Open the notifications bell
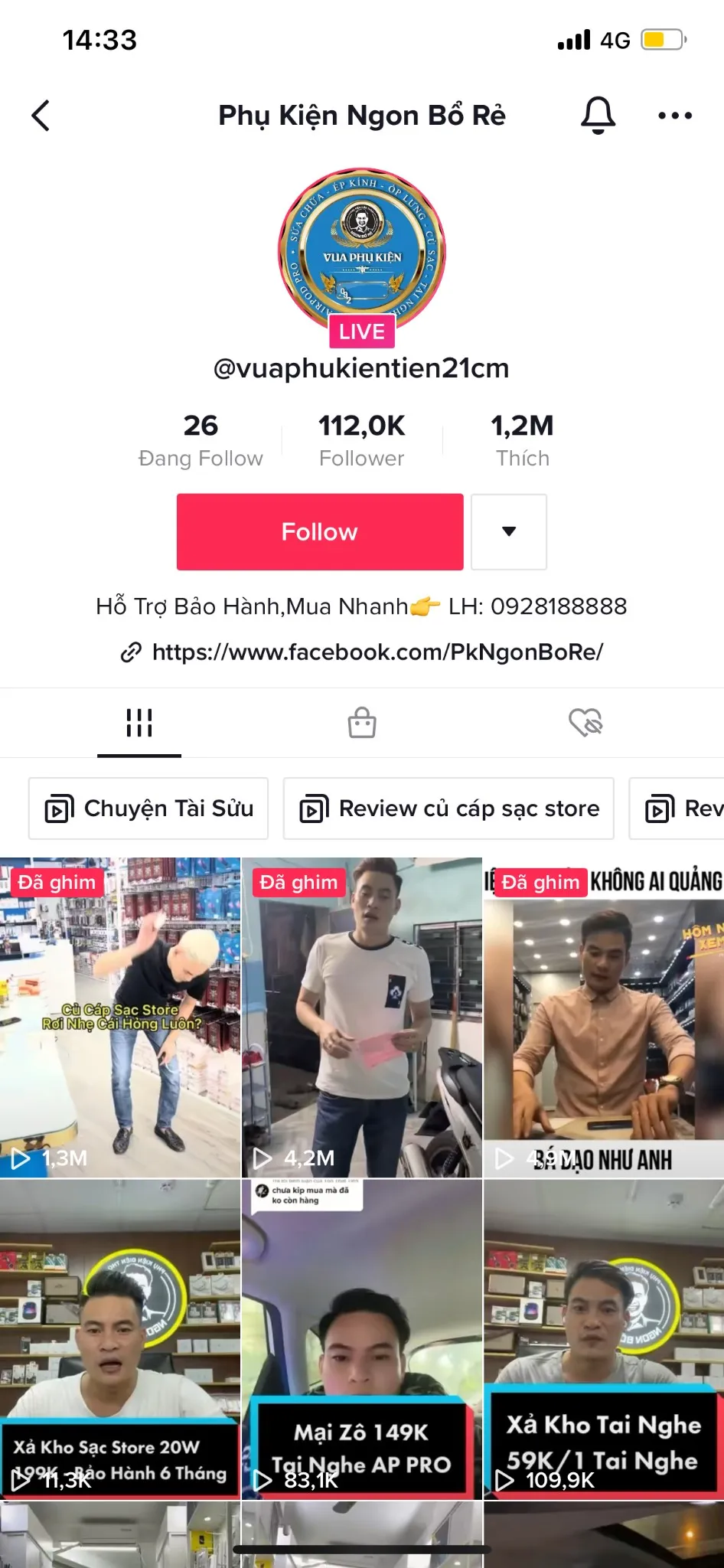This screenshot has width=724, height=1568. 598,116
